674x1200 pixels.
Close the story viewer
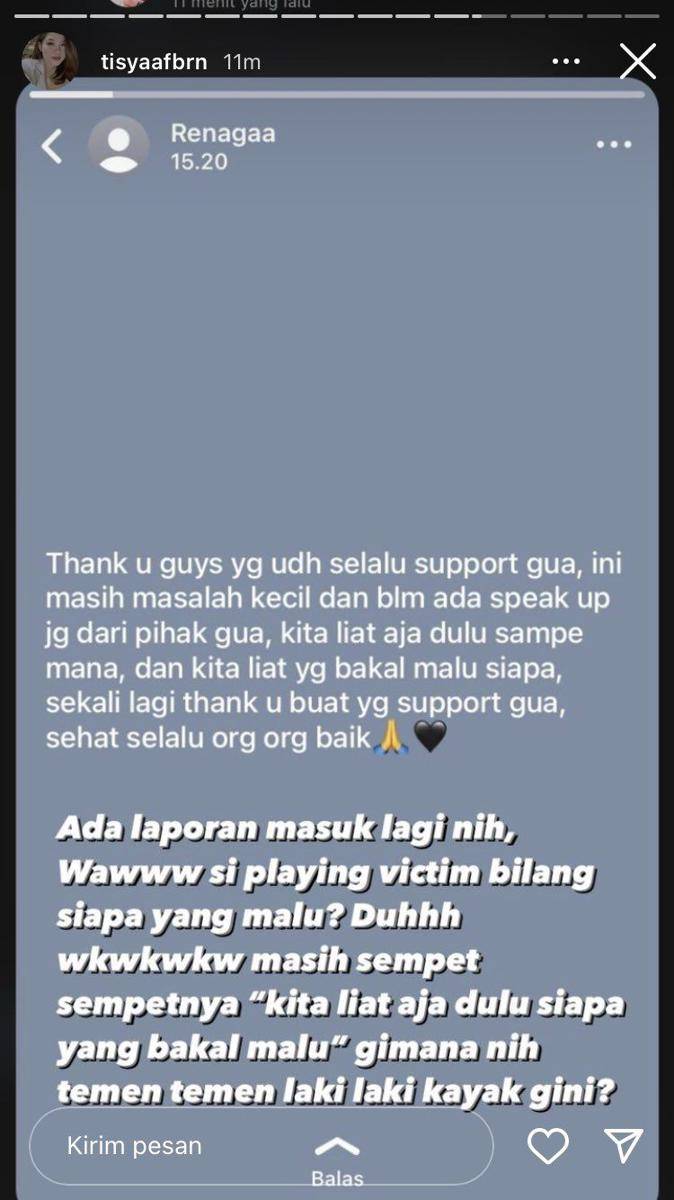638,62
